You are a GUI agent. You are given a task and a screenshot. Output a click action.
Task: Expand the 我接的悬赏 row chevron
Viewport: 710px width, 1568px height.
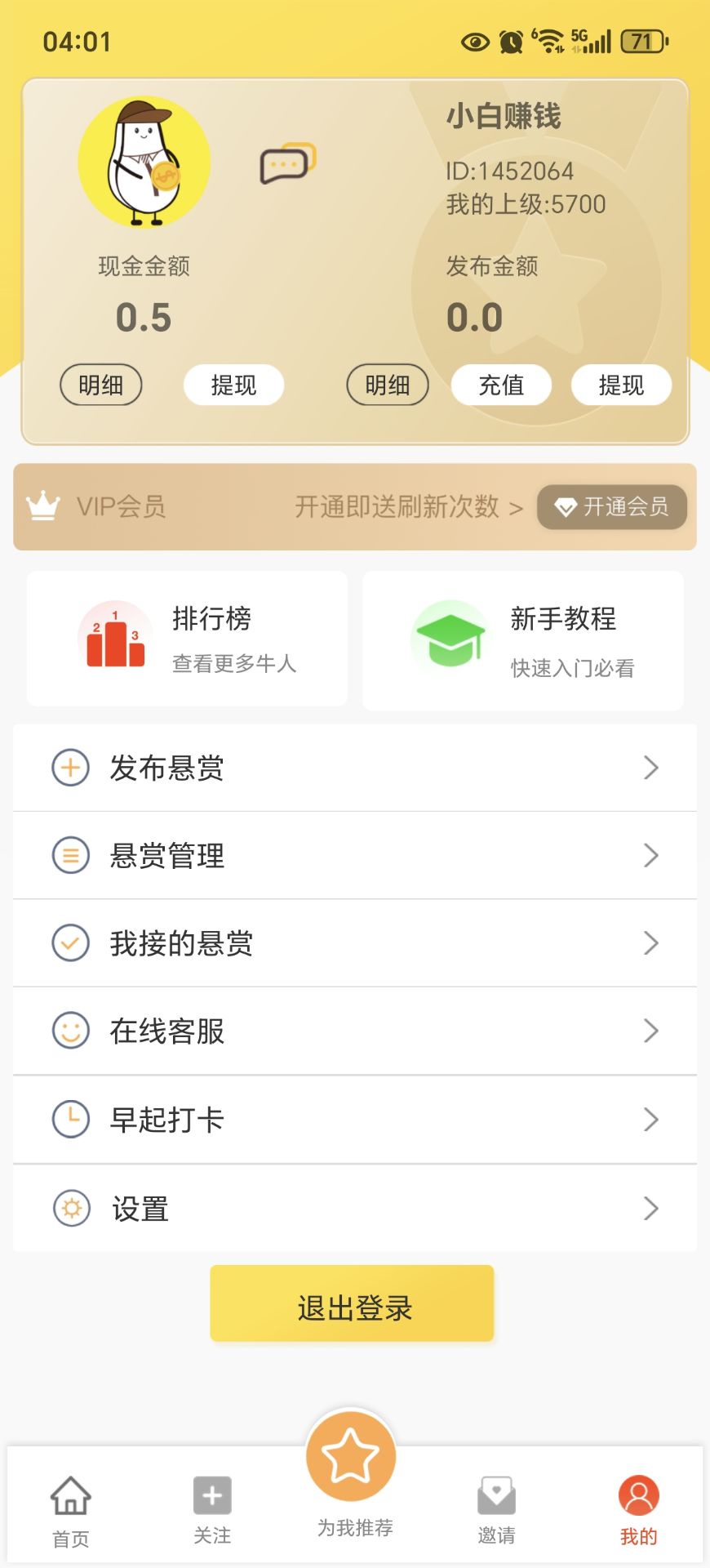[650, 943]
